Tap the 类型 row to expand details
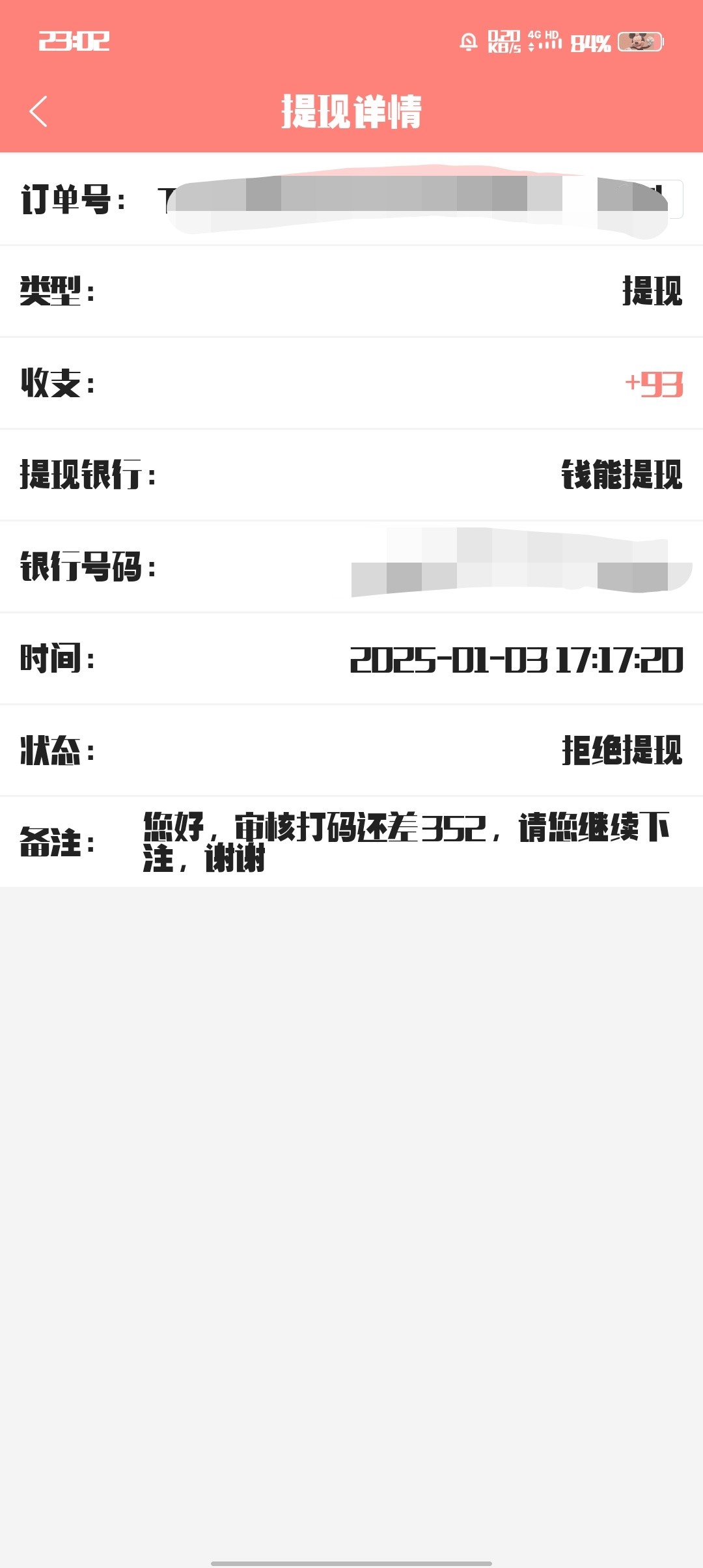703x1568 pixels. point(351,293)
